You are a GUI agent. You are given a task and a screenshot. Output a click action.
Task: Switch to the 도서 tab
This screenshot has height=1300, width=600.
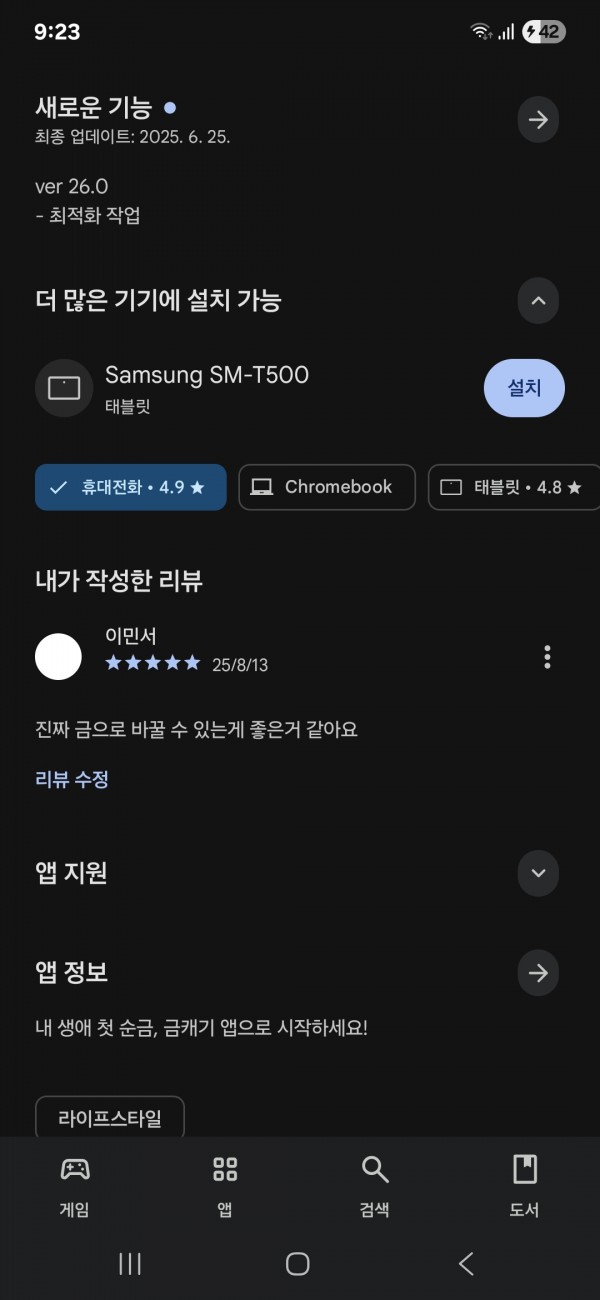pyautogui.click(x=525, y=1186)
